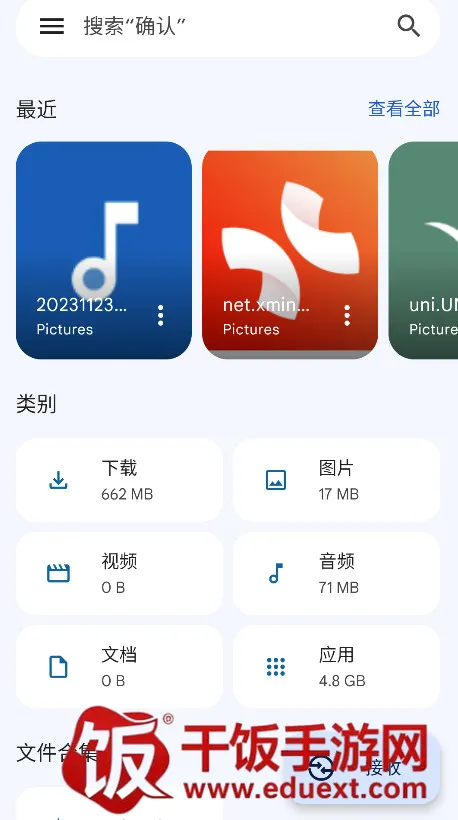The image size is (458, 820).
Task: Focus the 搜索“确认” search field
Action: [228, 26]
